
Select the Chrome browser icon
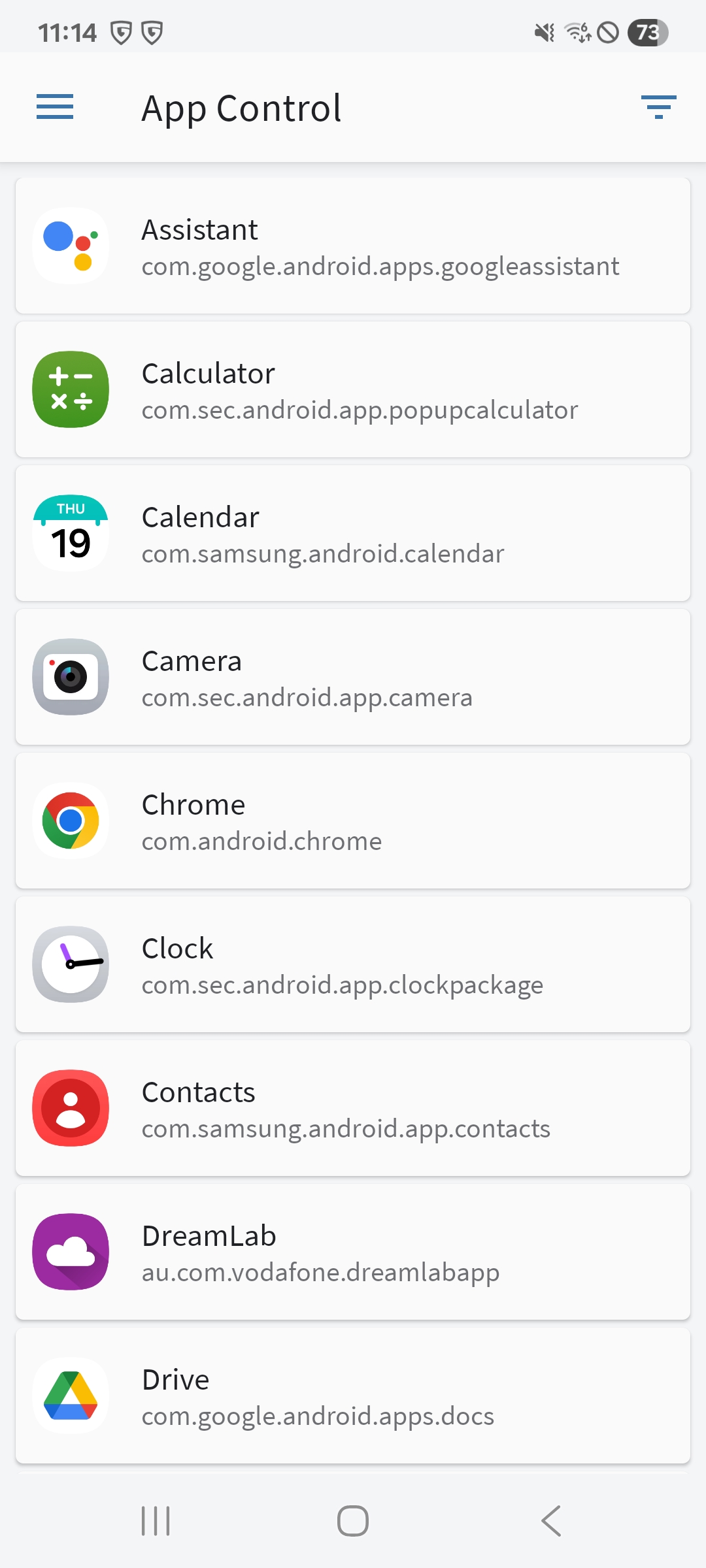click(x=70, y=821)
